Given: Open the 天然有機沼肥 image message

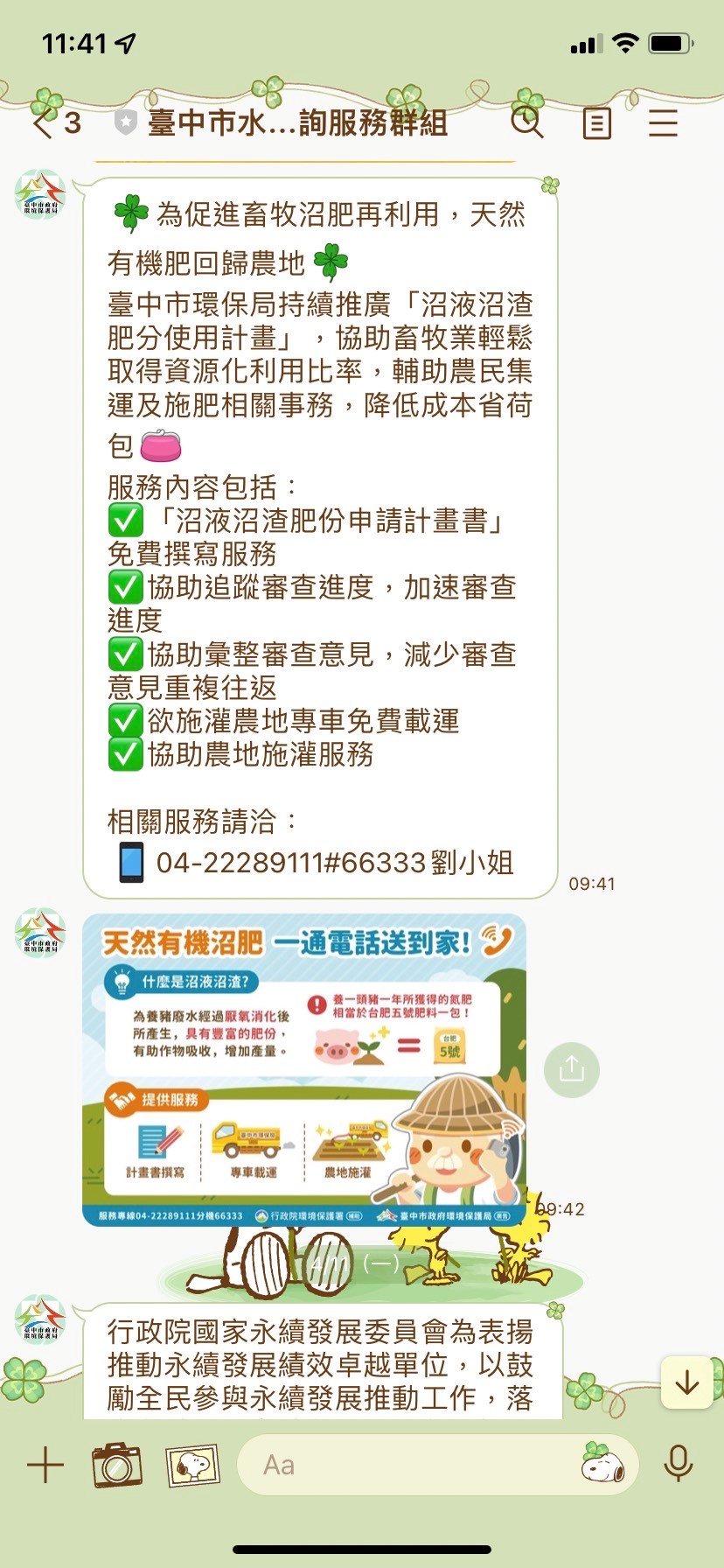Looking at the screenshot, I should 304,1069.
